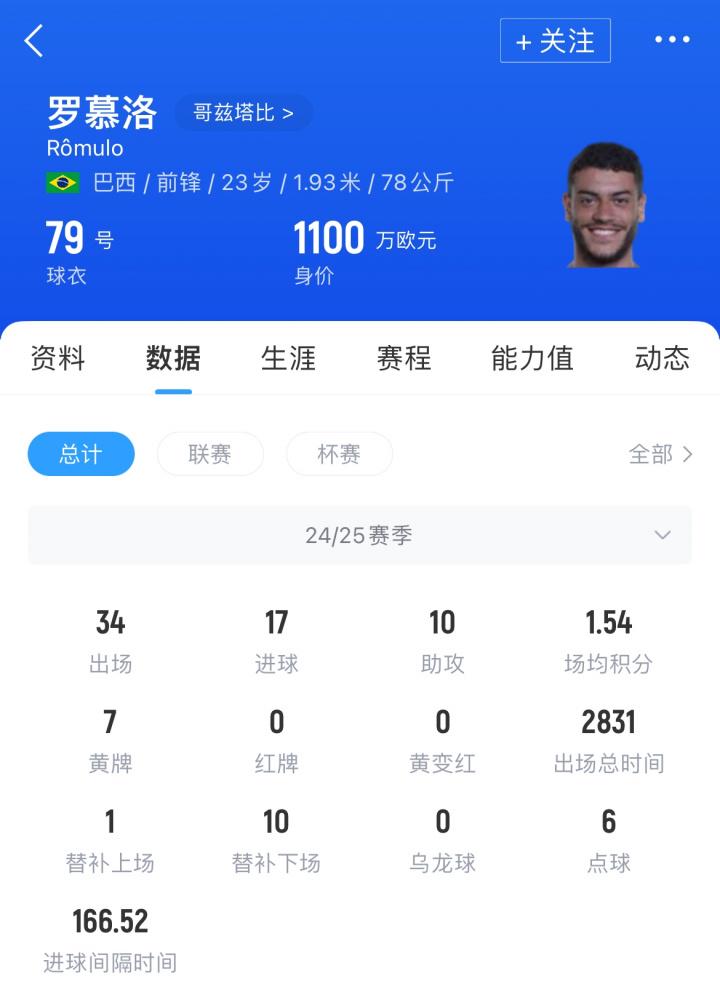Switch to the 能力值 tab
Viewport: 720px width, 1000px height.
tap(532, 358)
